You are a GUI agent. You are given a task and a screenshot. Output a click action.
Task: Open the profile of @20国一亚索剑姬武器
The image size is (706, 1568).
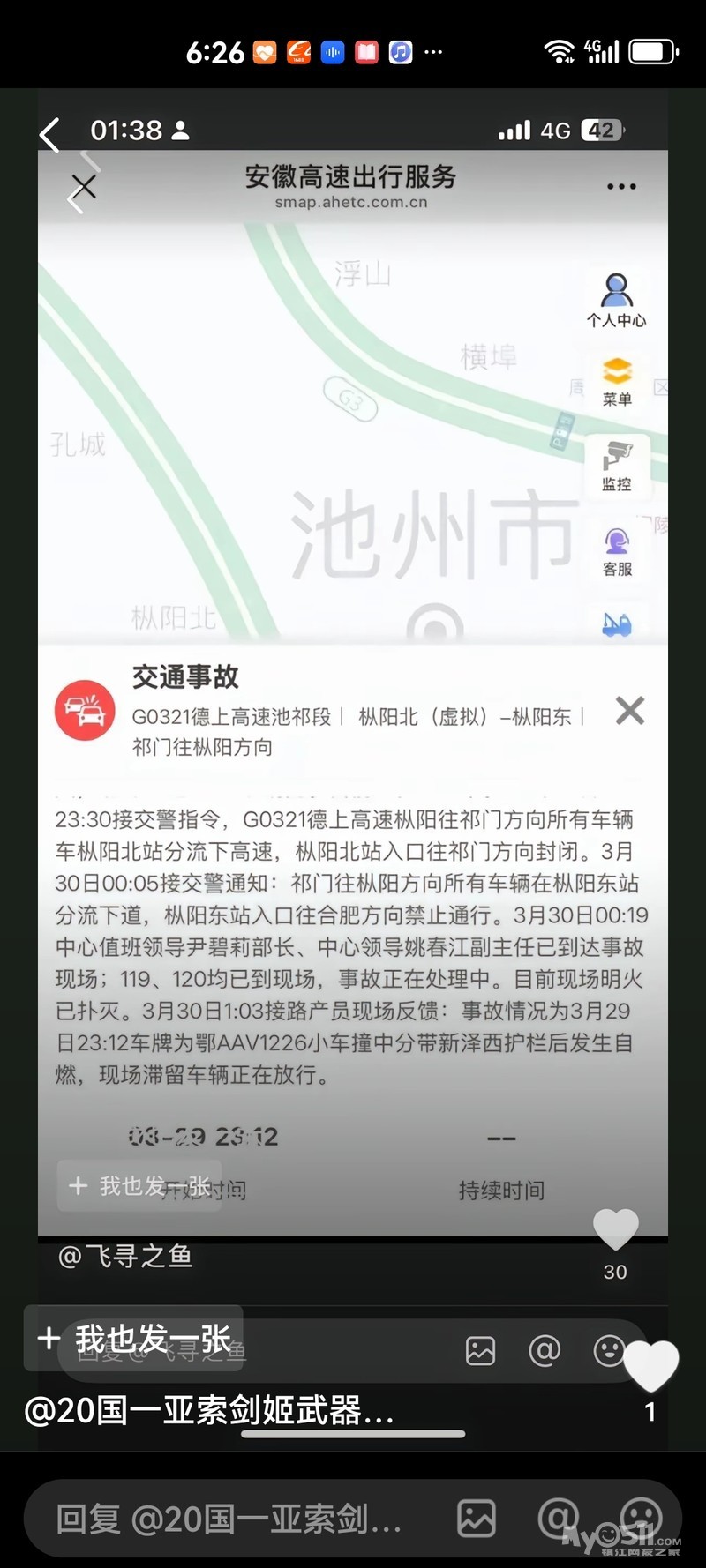(208, 1411)
